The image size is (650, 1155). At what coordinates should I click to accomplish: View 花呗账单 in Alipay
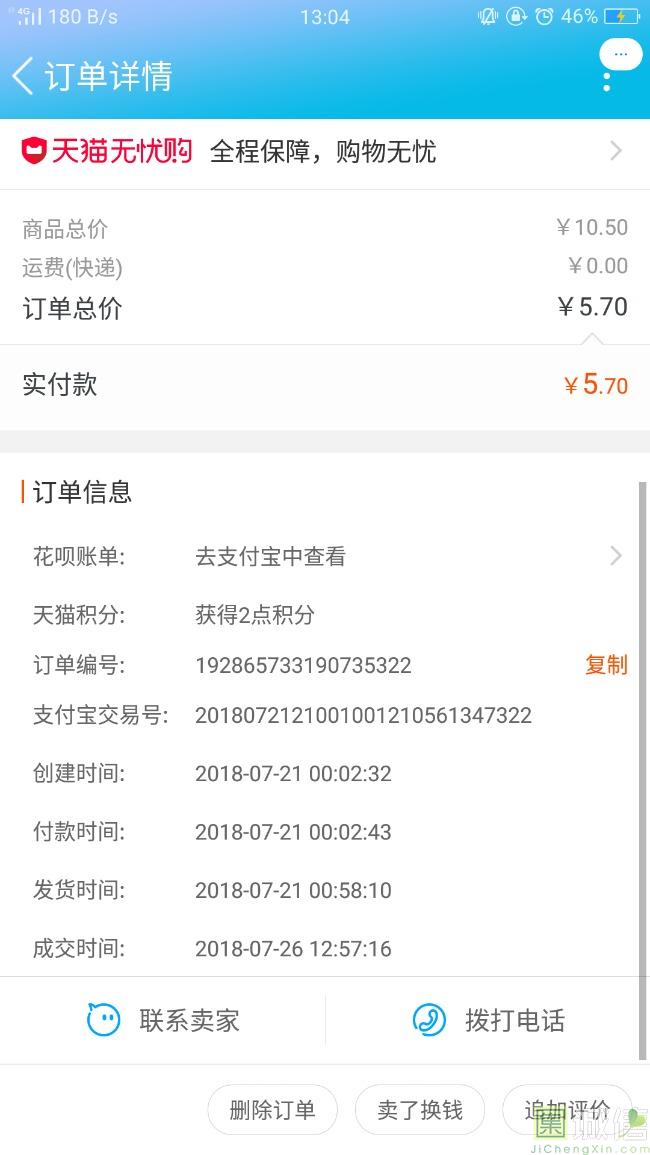click(x=325, y=556)
